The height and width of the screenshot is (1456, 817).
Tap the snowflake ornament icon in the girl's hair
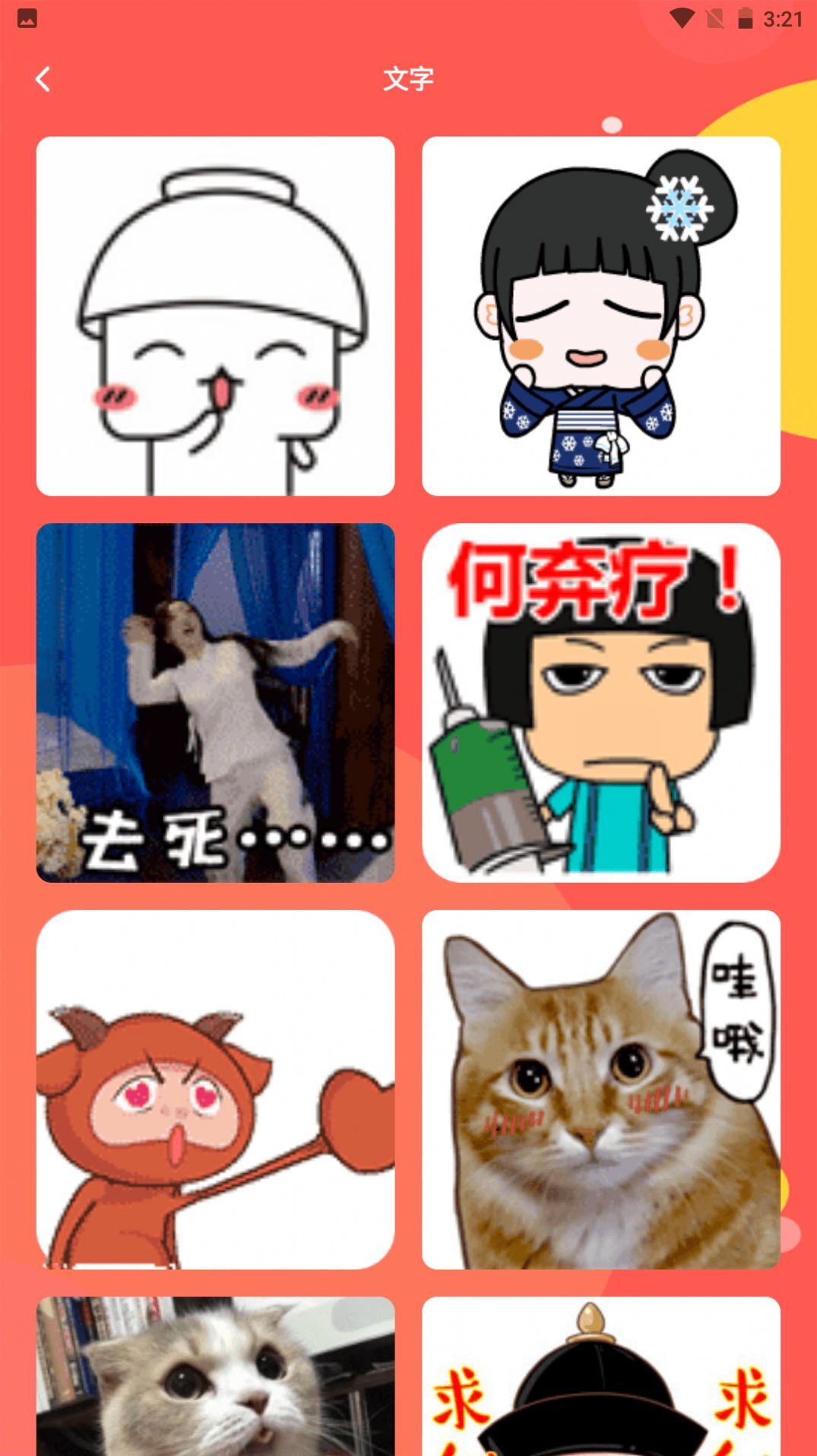point(679,206)
